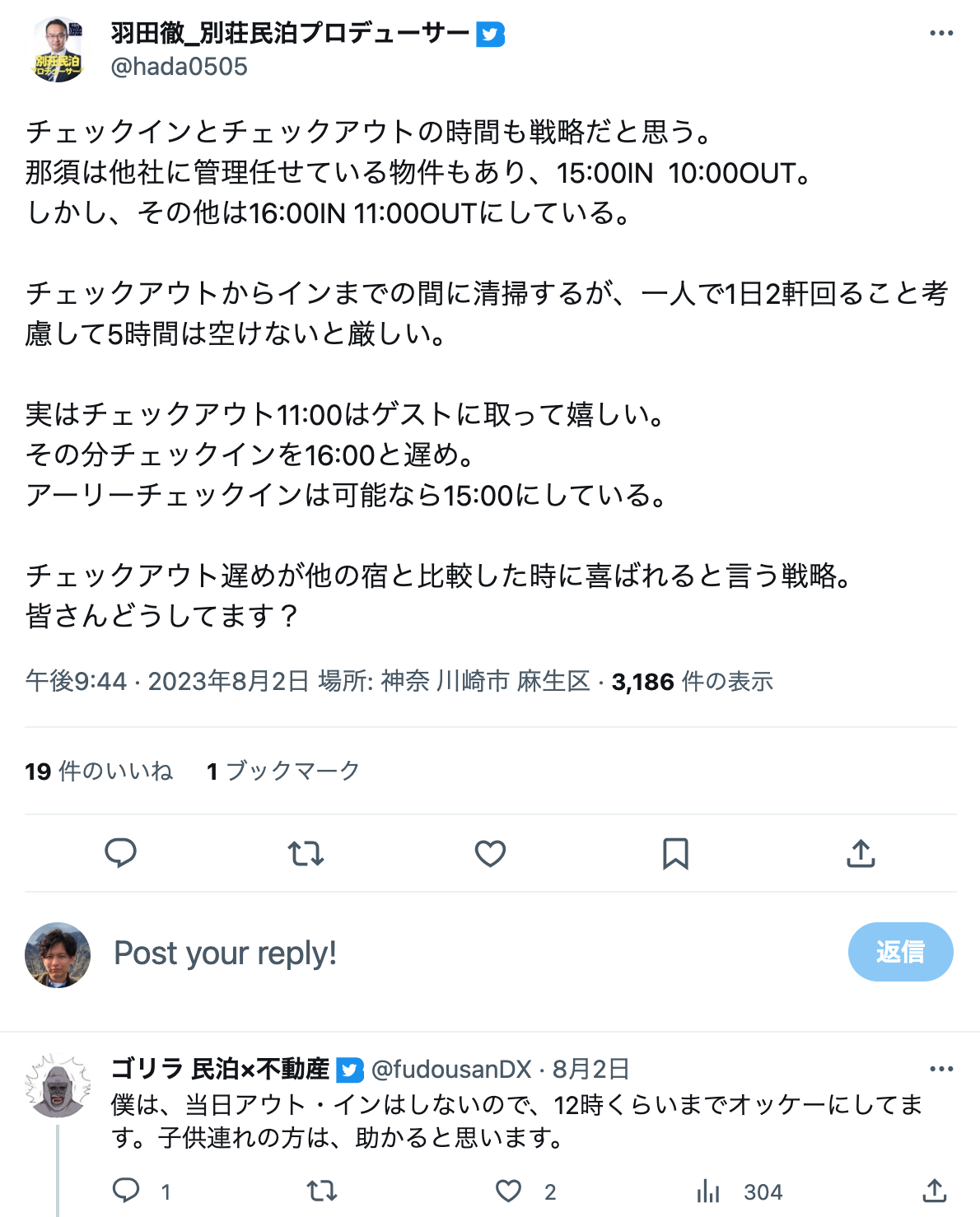Reply to the main post
980x1217 pixels.
(120, 853)
